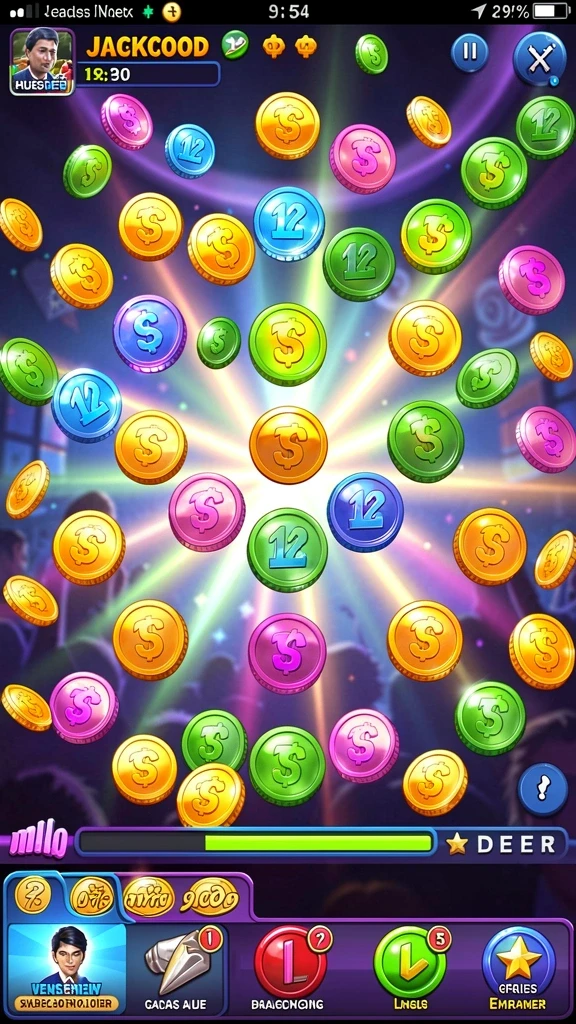Select the question mark coin tab
Image resolution: width=576 pixels, height=1024 pixels.
(33, 895)
